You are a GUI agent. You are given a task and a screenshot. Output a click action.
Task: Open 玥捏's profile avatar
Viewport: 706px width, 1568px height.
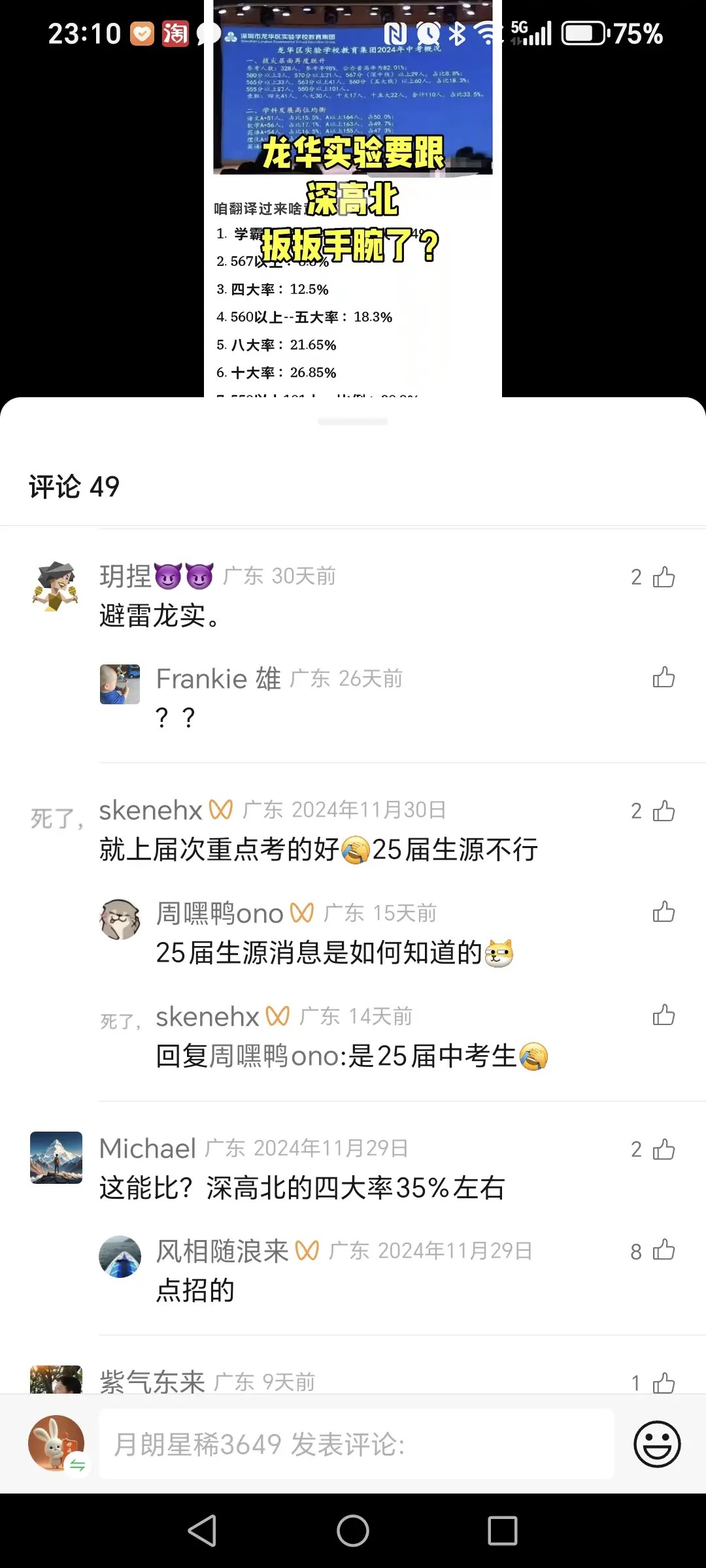coord(56,586)
